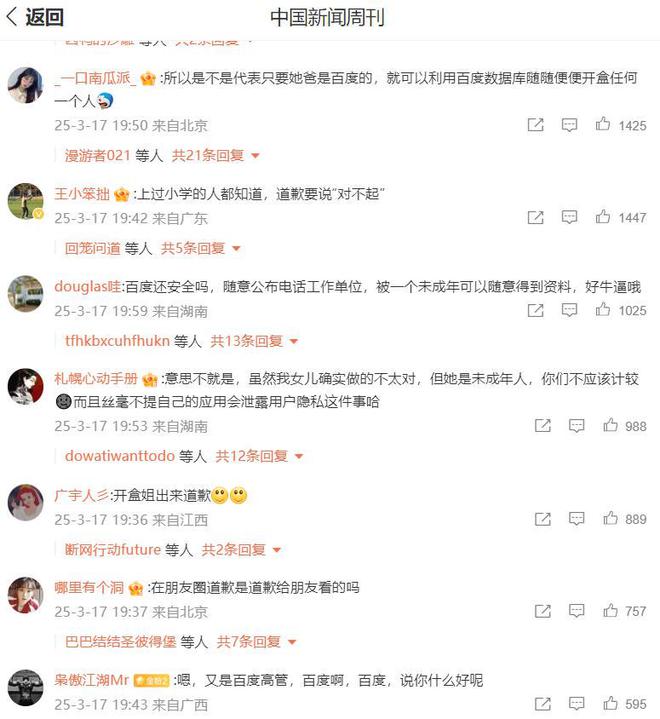Share the comment by 王小笨拙
This screenshot has width=660, height=719.
point(536,217)
